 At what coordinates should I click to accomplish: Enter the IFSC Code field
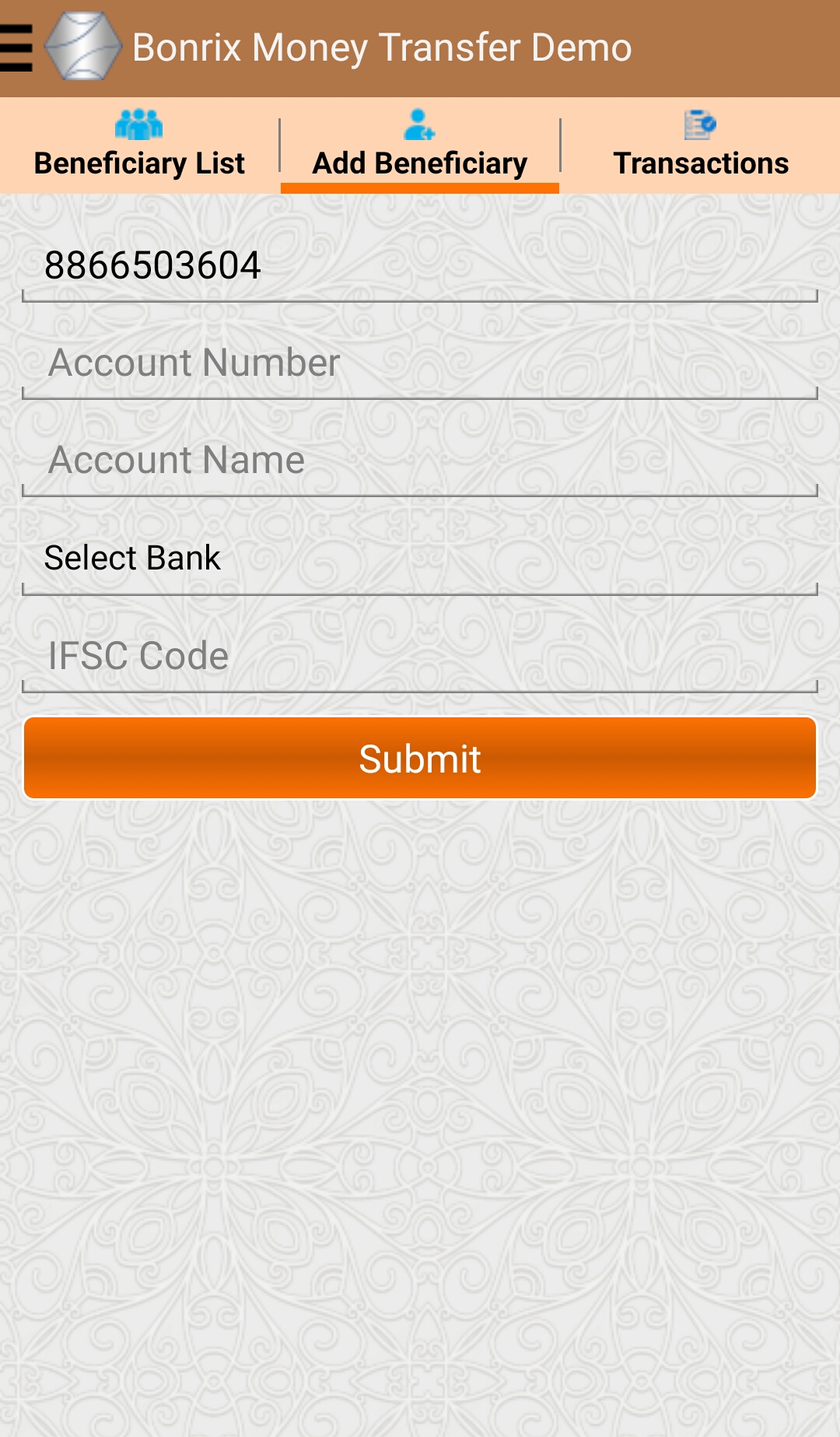coord(420,657)
